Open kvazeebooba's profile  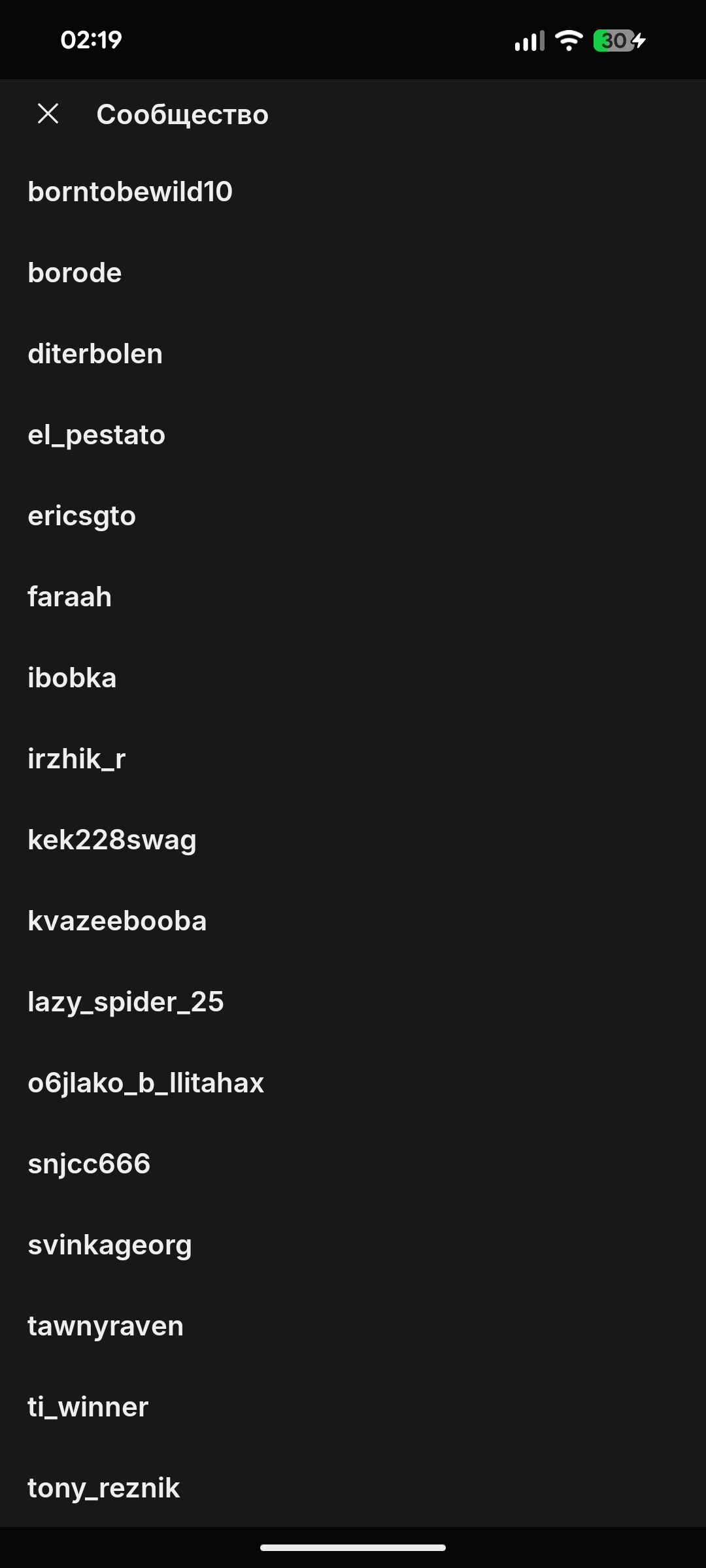tap(117, 921)
